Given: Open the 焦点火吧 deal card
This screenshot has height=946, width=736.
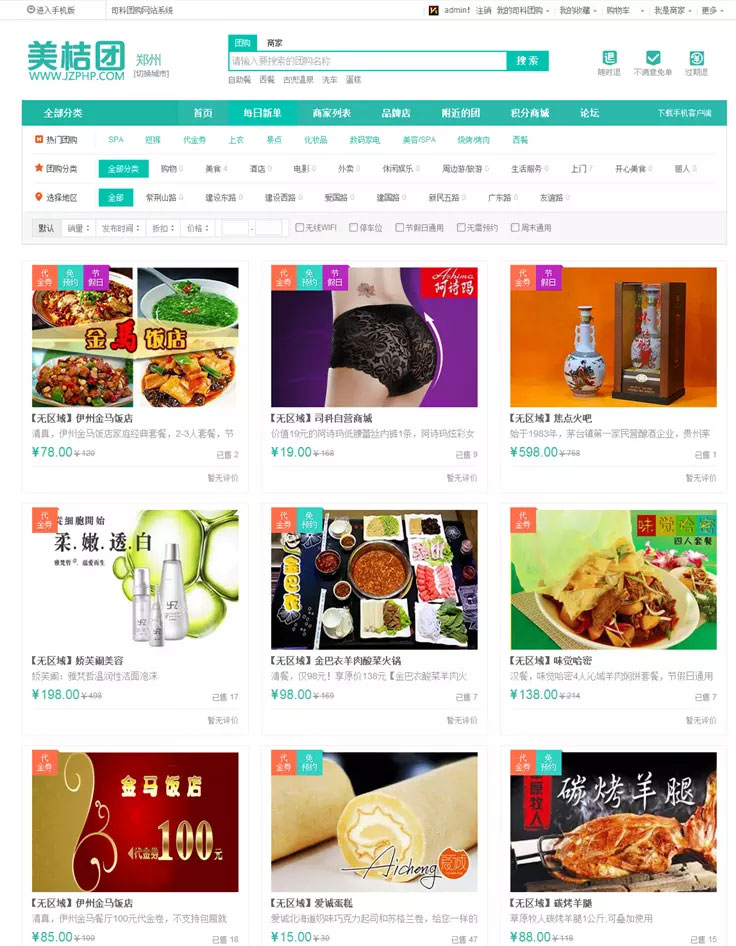Looking at the screenshot, I should (613, 337).
